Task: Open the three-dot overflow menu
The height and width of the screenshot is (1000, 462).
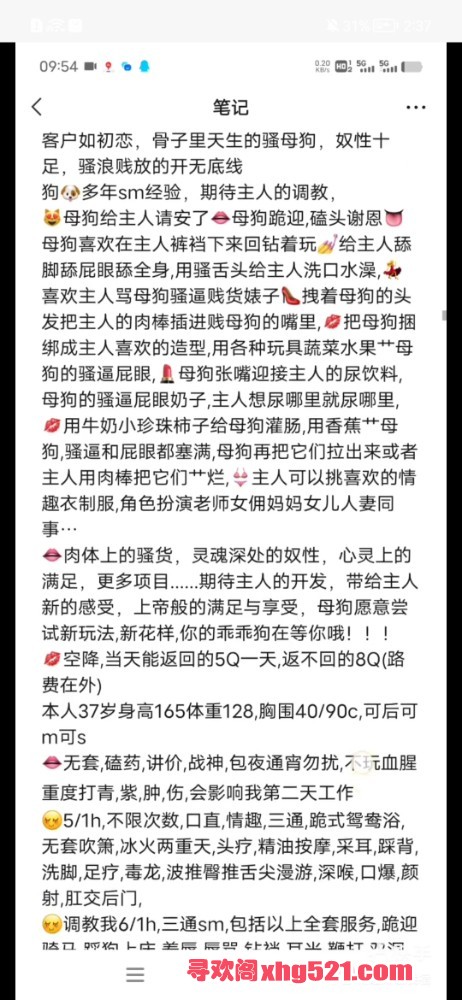Action: click(415, 107)
